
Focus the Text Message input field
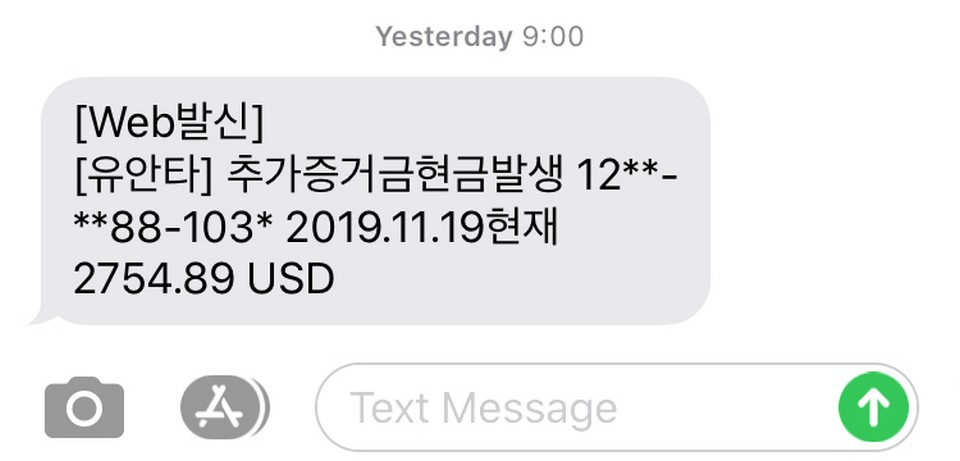[570, 408]
